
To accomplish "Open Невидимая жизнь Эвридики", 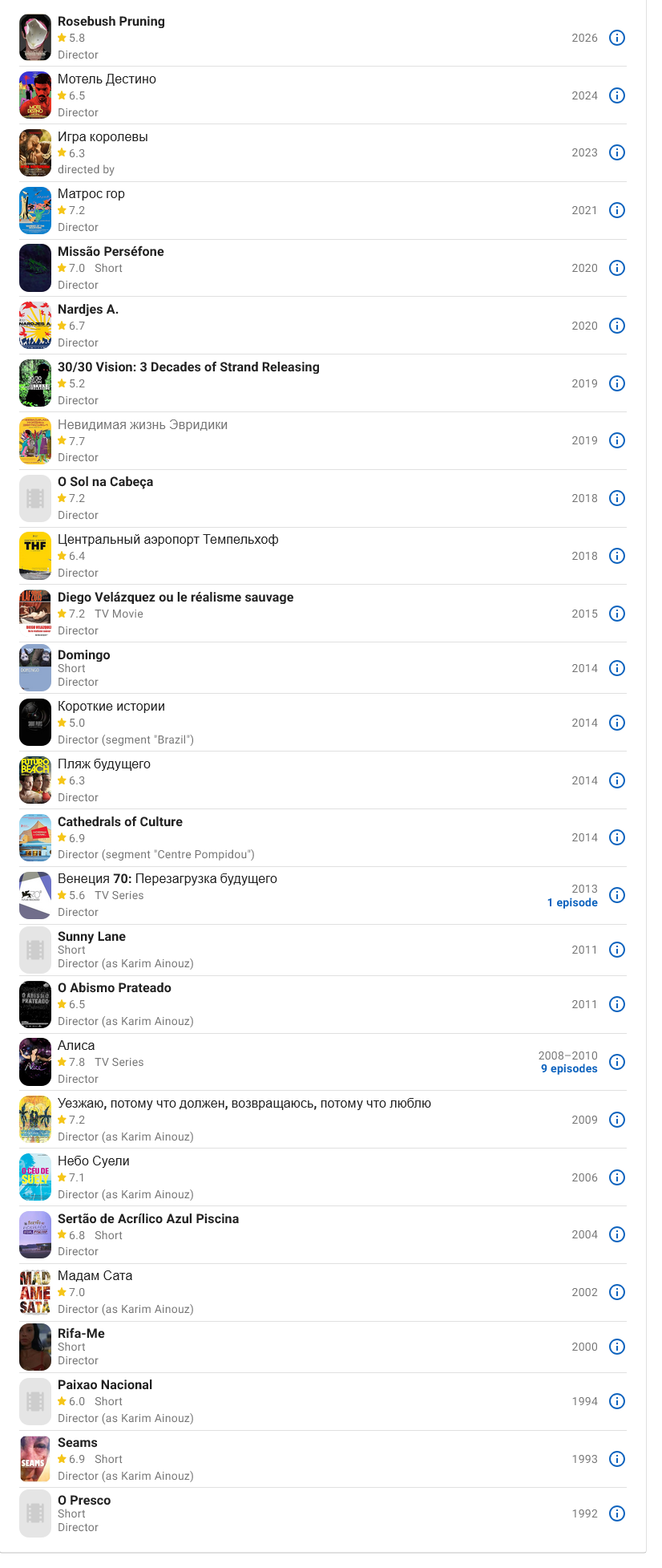I will (143, 425).
